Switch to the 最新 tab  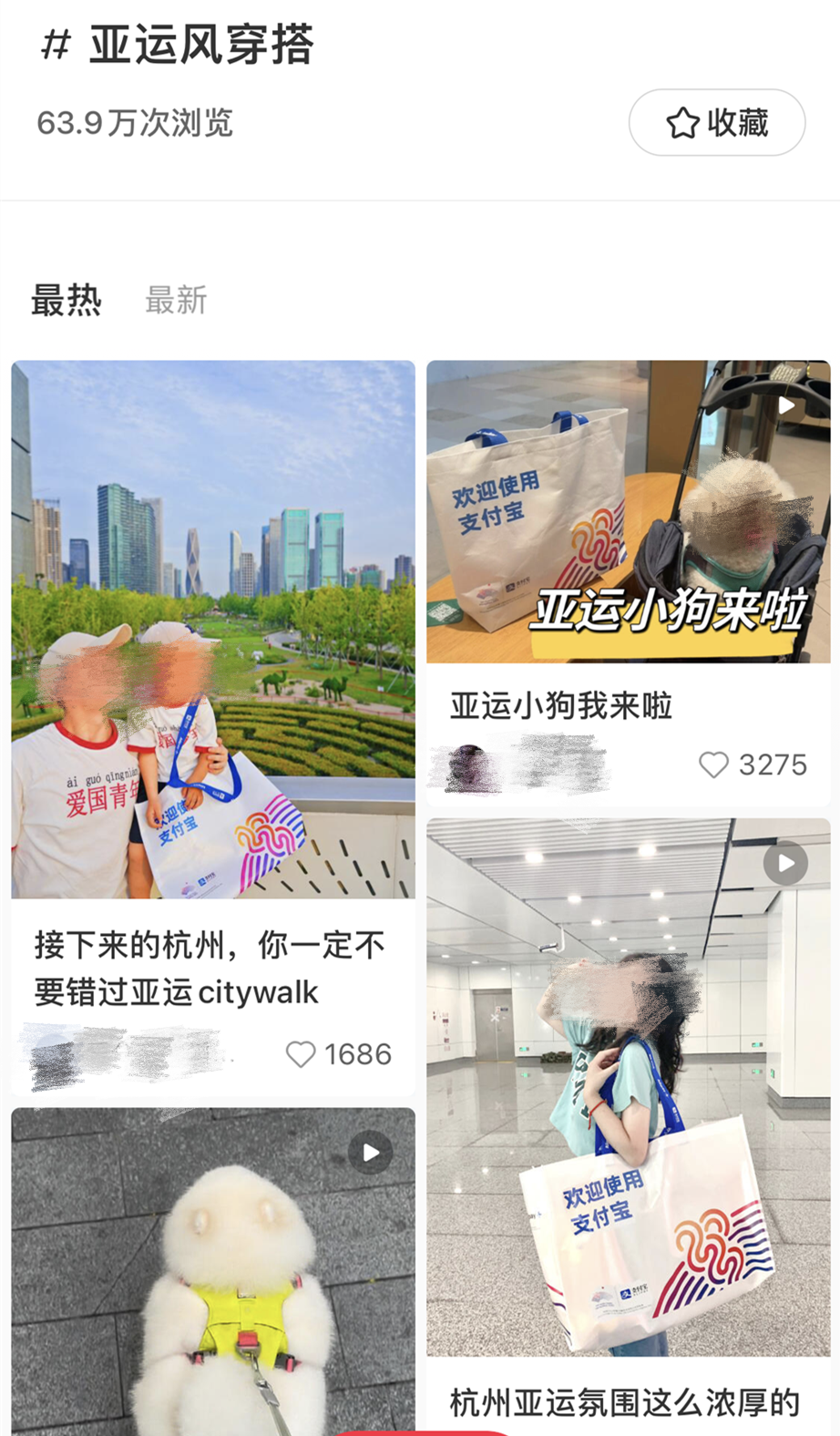[x=176, y=300]
